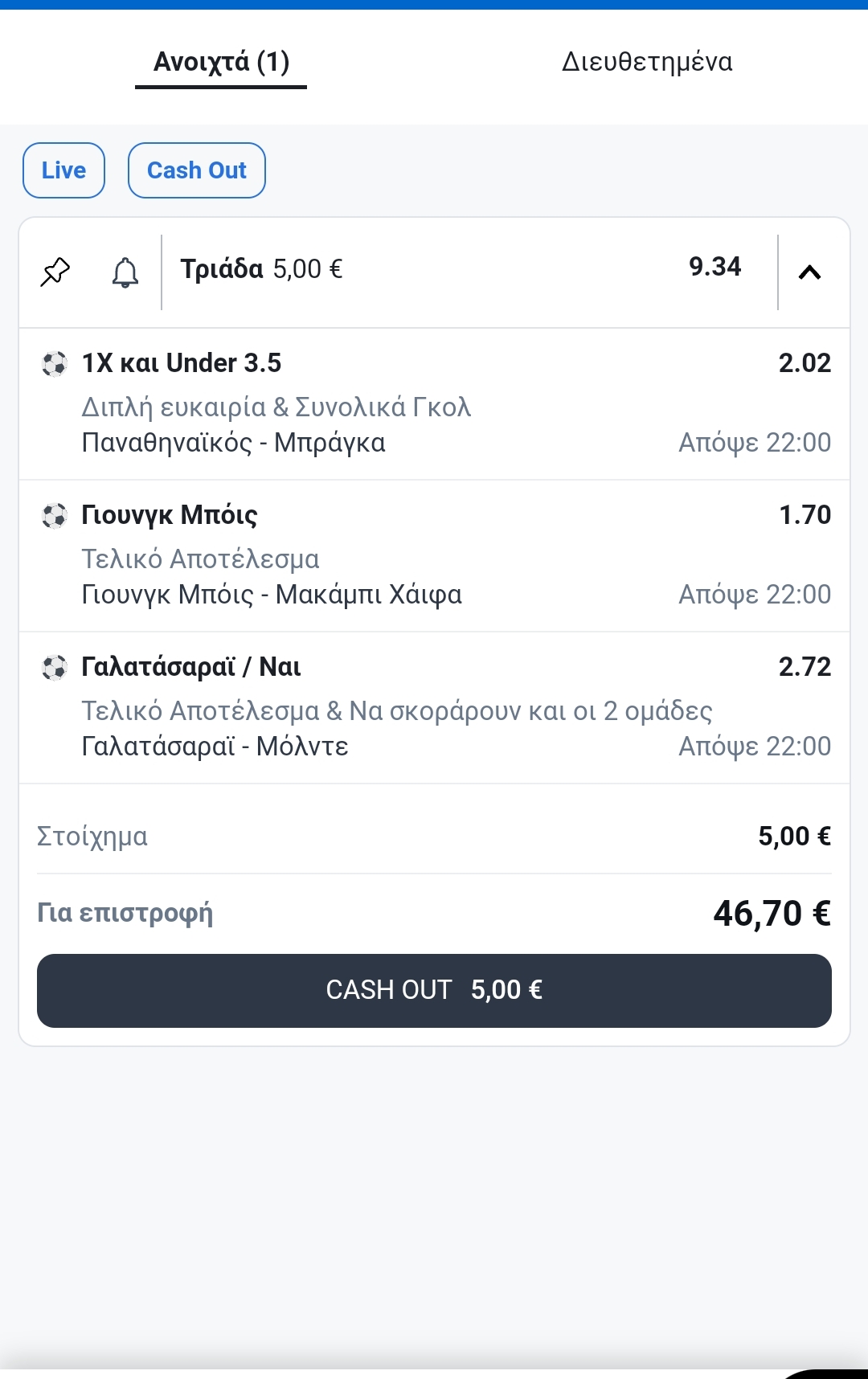Pin the Τριάδα bet slip
This screenshot has height=1379, width=868.
tap(55, 272)
